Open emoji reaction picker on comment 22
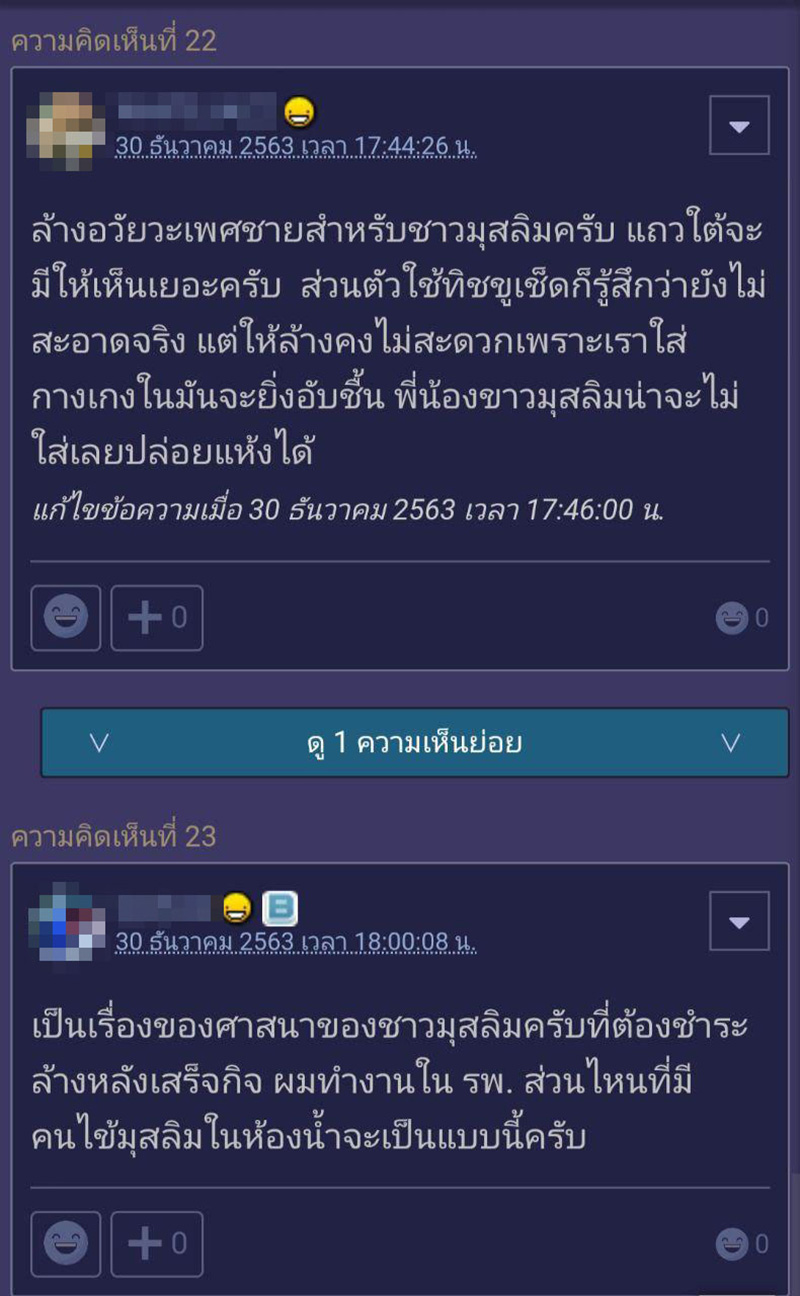Image resolution: width=800 pixels, height=1296 pixels. click(x=65, y=617)
